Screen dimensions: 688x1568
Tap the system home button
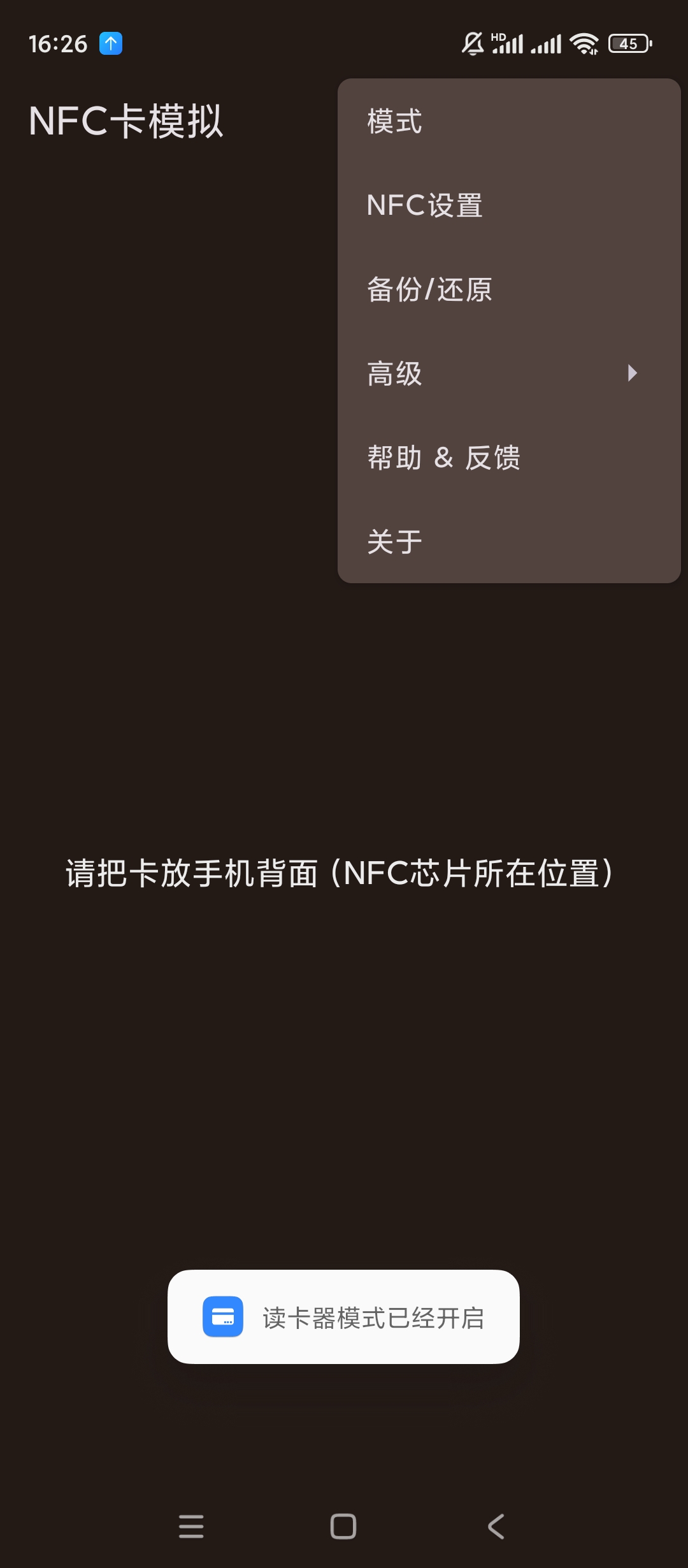pyautogui.click(x=343, y=1527)
